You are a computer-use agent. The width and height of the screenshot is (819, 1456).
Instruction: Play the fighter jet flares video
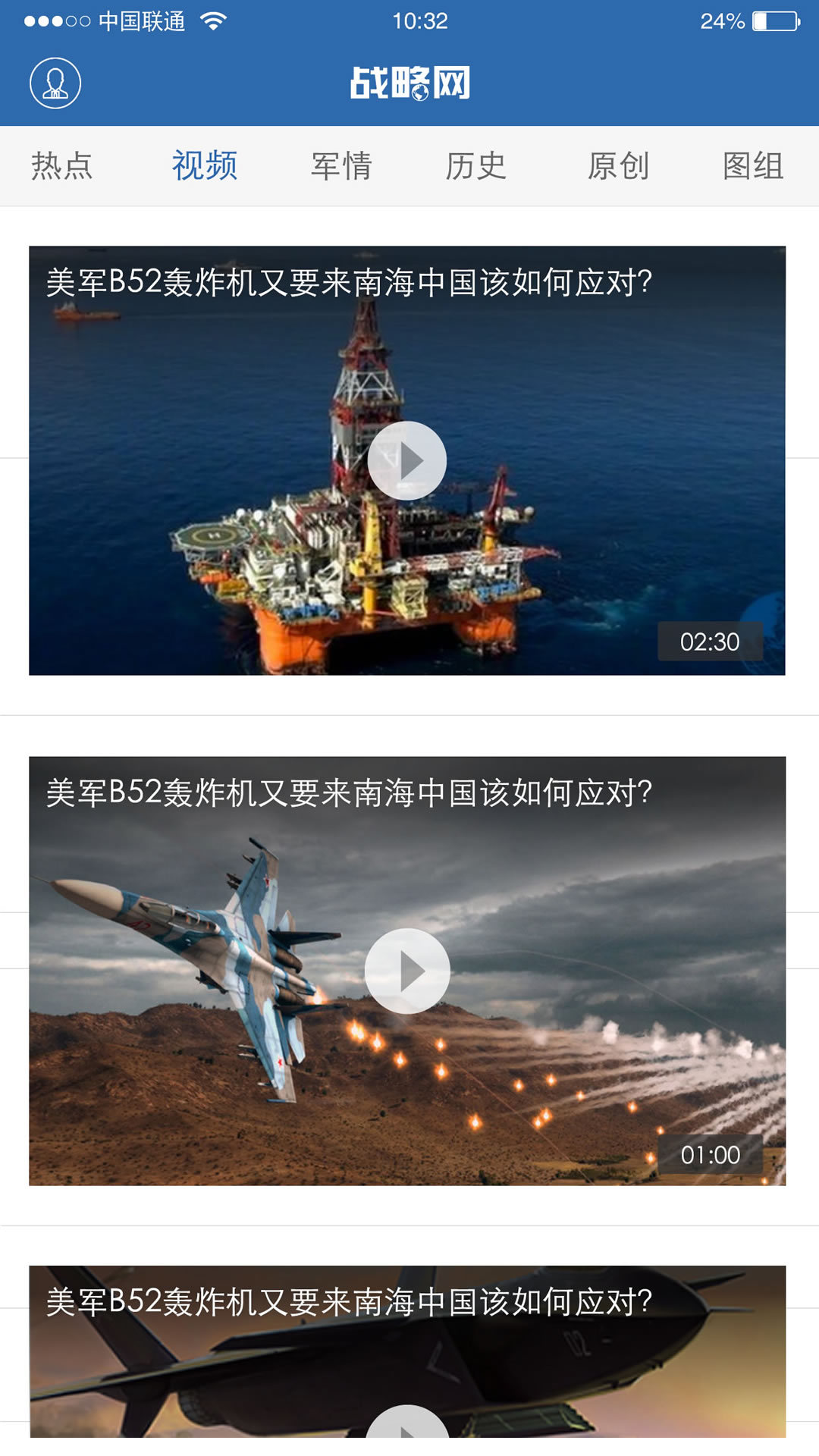407,971
